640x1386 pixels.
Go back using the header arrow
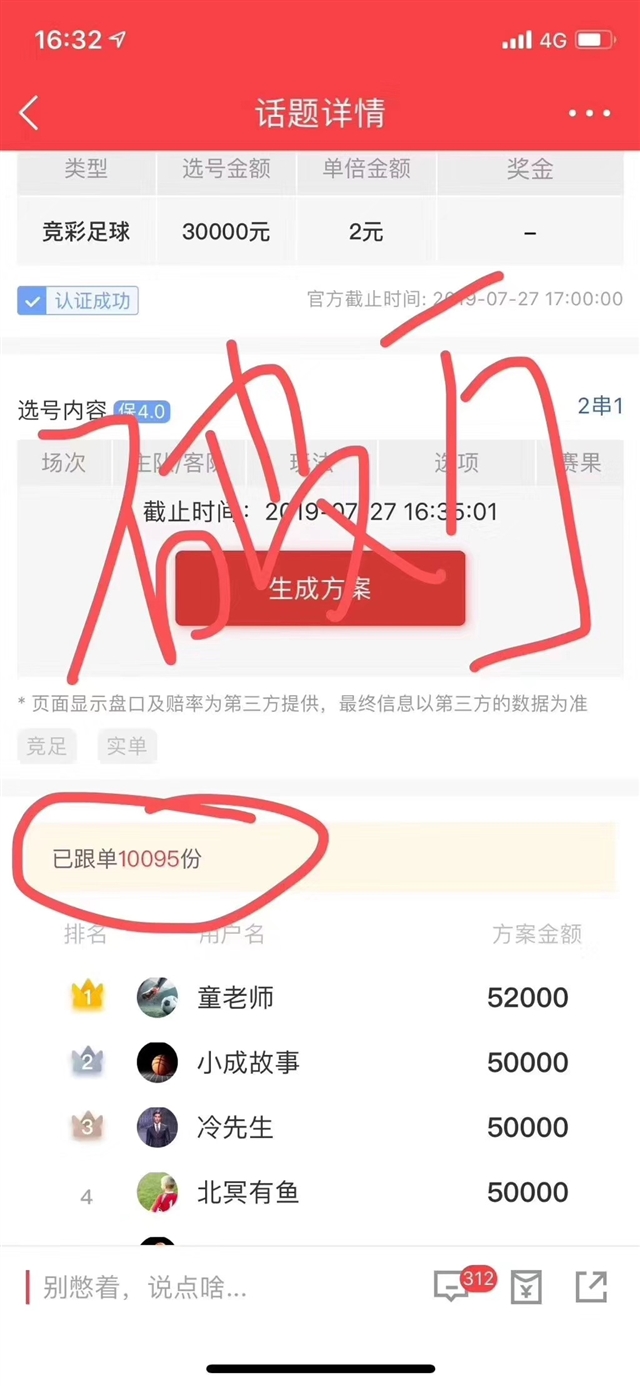(x=29, y=113)
